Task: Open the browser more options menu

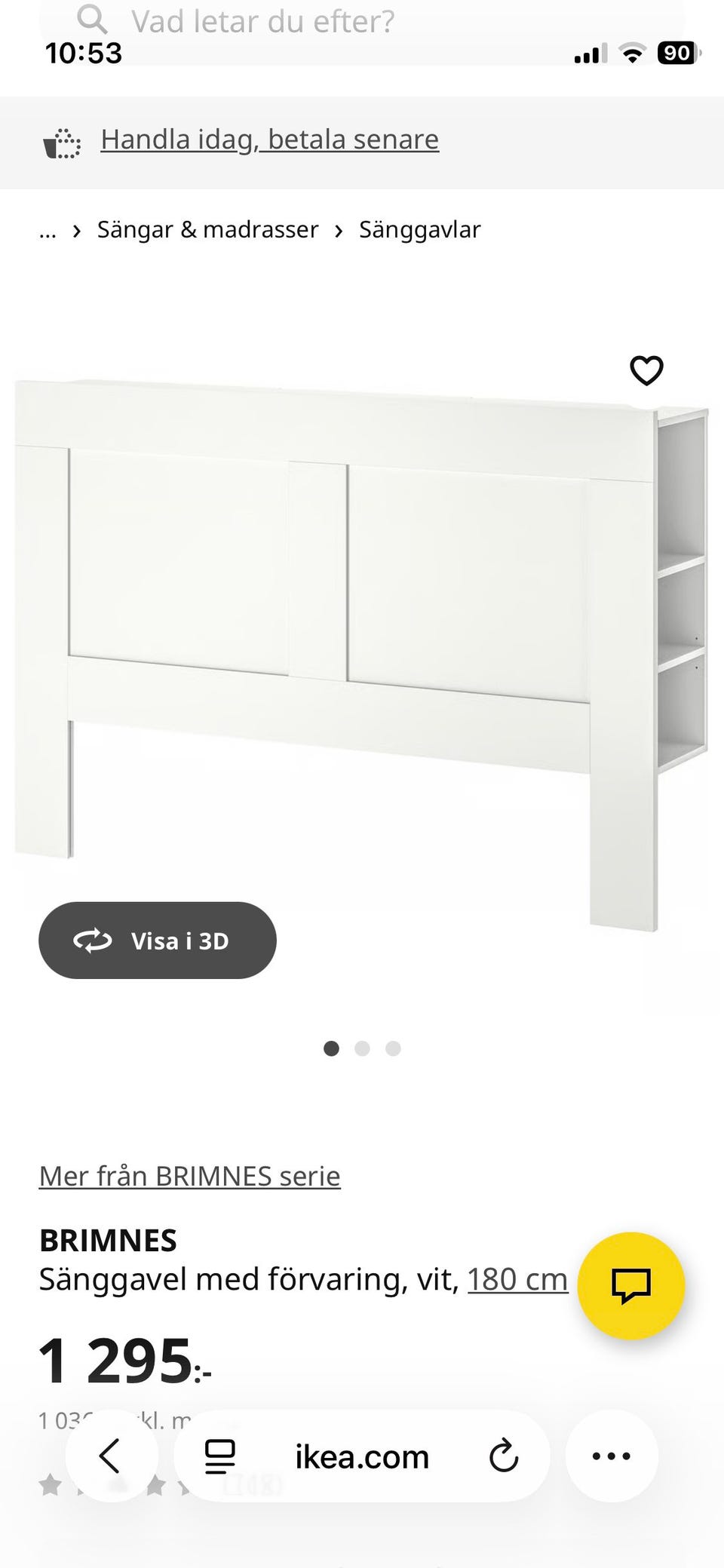Action: (x=612, y=1456)
